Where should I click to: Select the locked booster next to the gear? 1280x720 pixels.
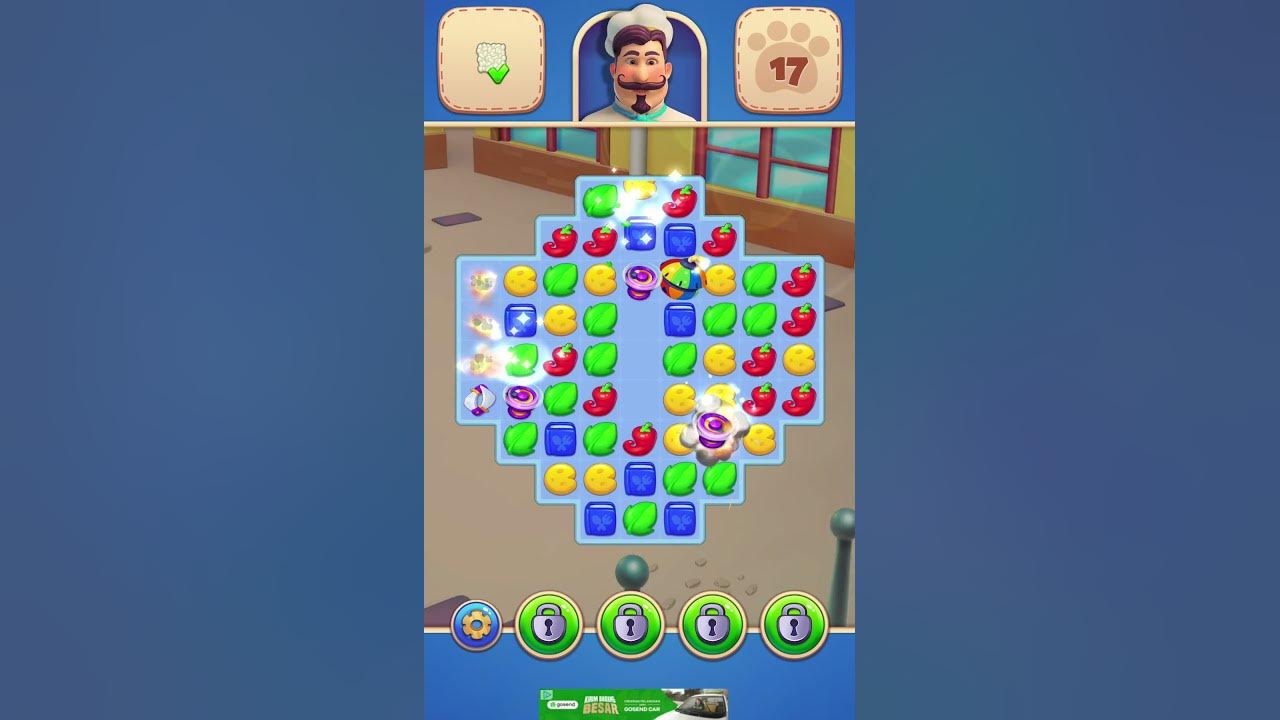(x=548, y=626)
